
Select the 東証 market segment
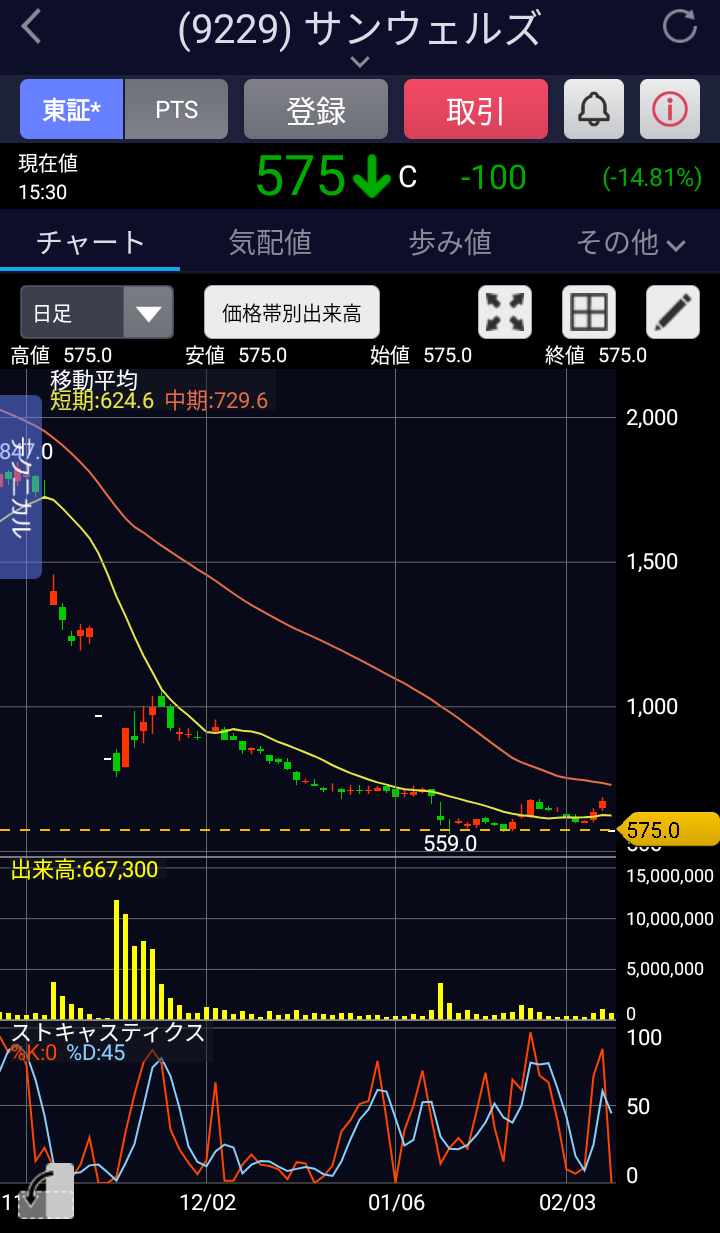tap(71, 109)
